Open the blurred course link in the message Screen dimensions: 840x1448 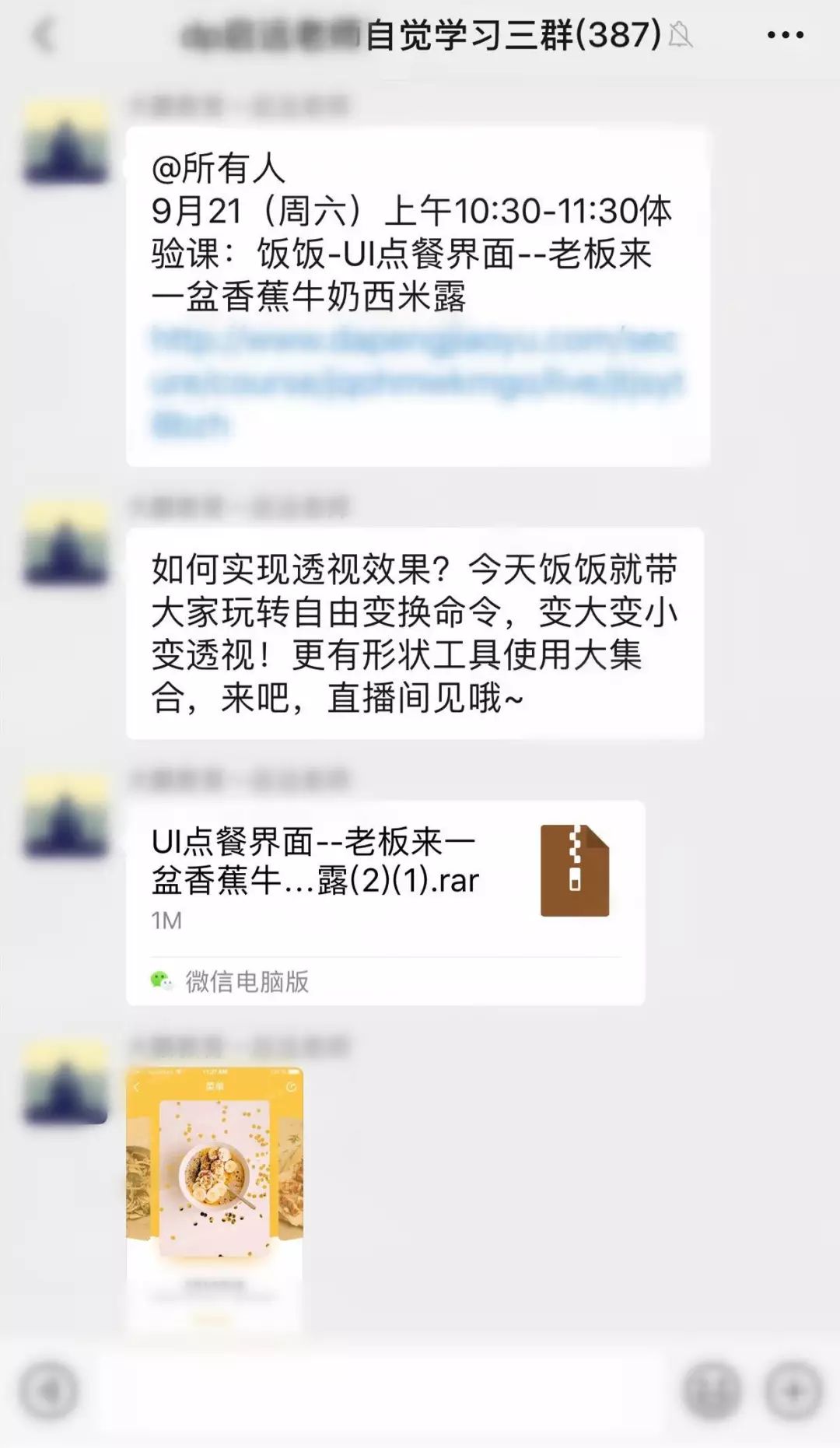coord(416,382)
